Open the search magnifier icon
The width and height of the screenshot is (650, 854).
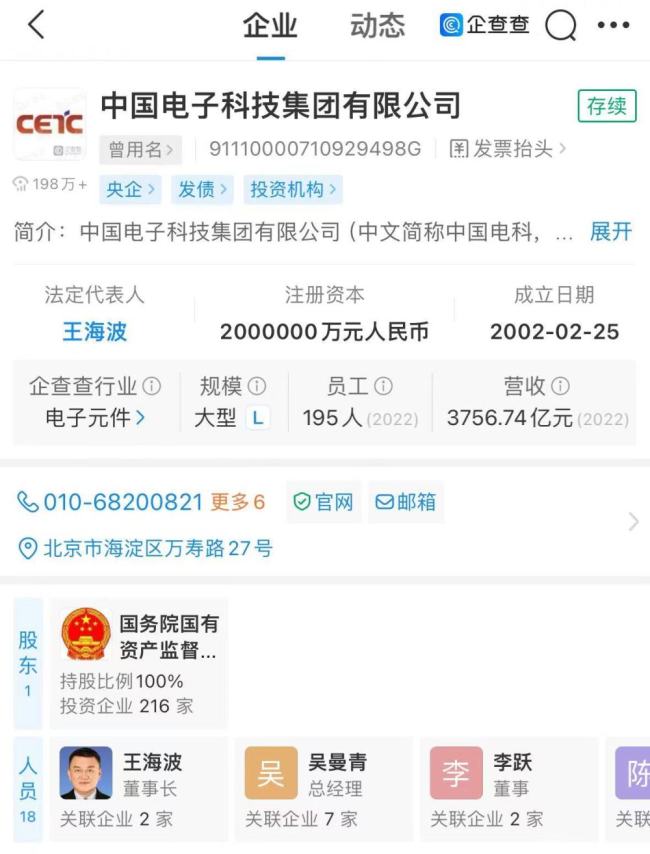click(x=561, y=27)
